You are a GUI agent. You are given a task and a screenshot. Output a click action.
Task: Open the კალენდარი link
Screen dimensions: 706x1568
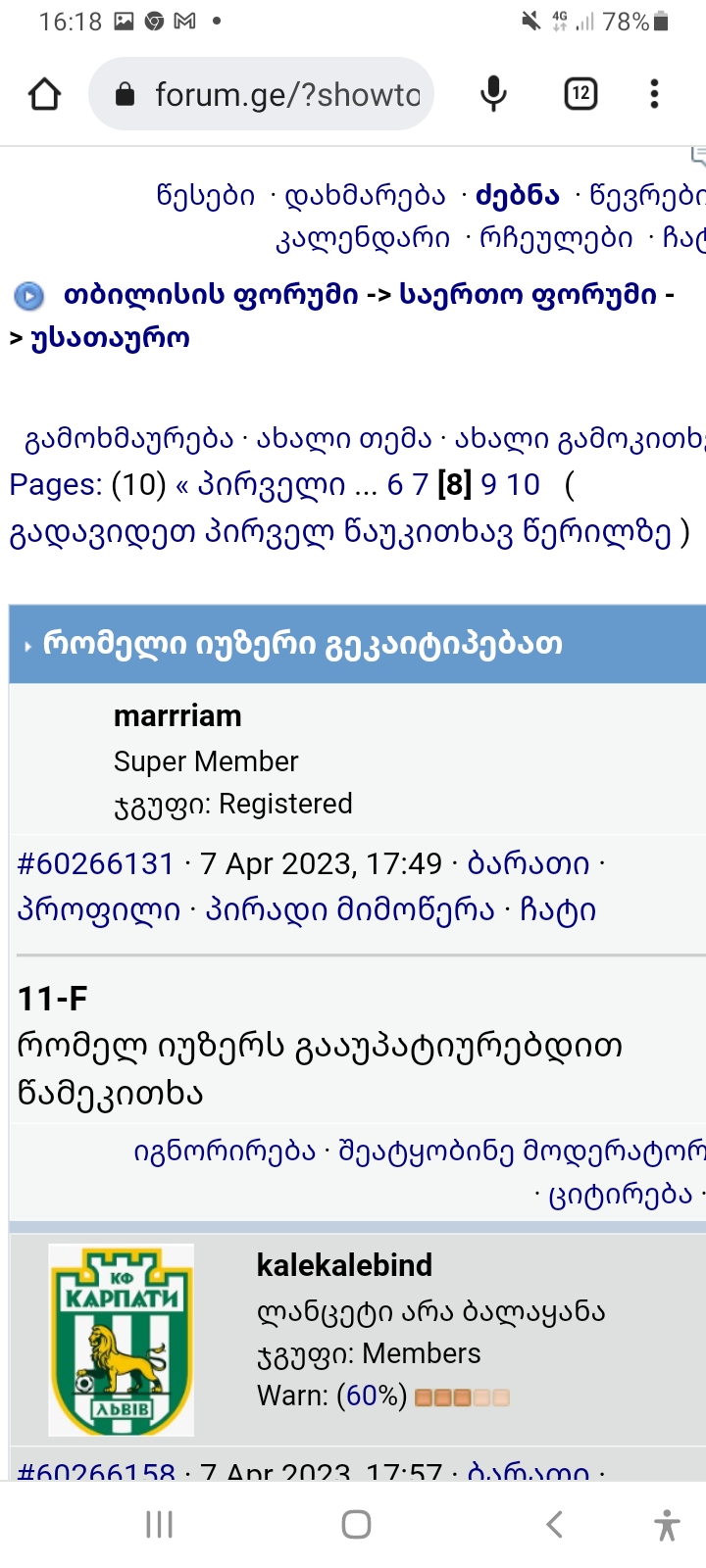363,238
